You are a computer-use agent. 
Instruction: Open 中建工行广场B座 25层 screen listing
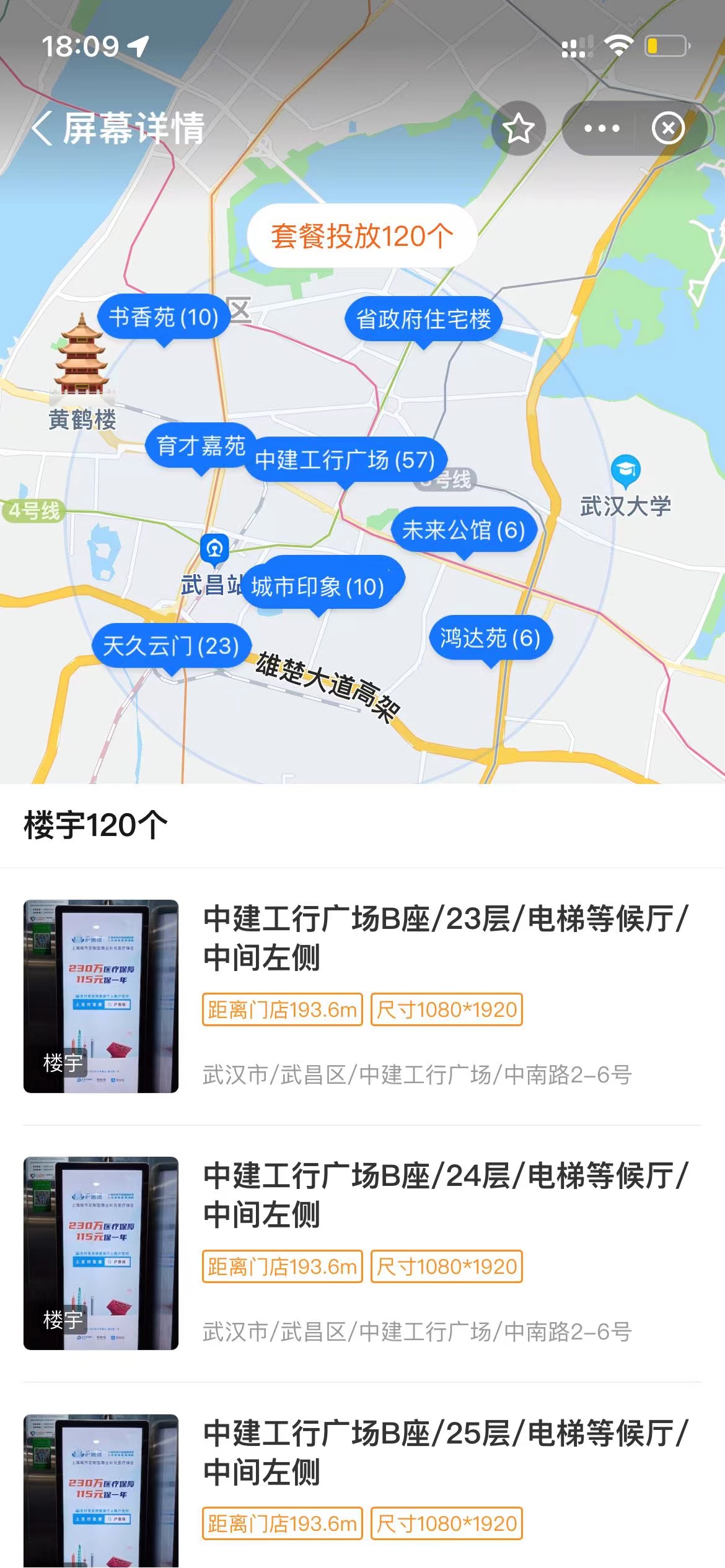click(445, 1452)
